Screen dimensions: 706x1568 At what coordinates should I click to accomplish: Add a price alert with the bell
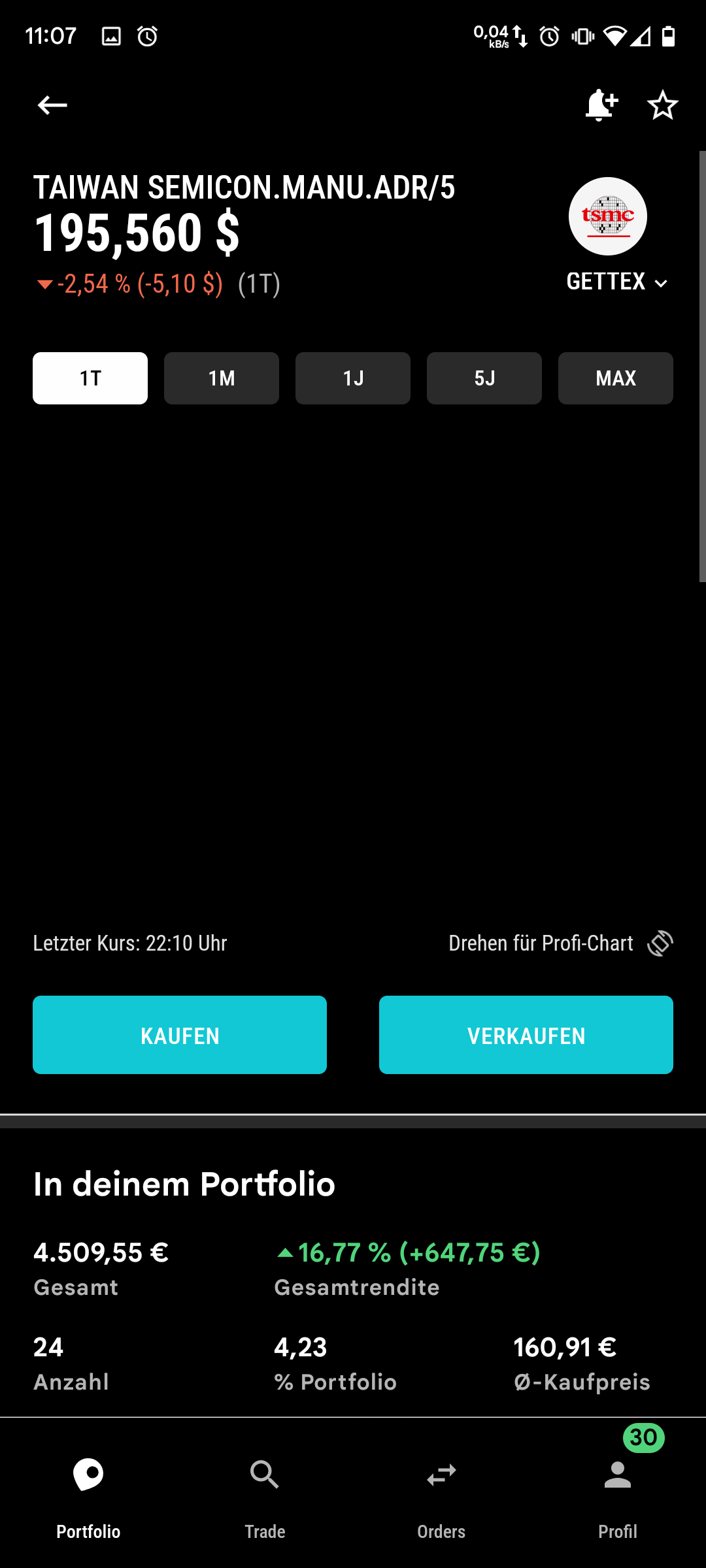[x=600, y=105]
